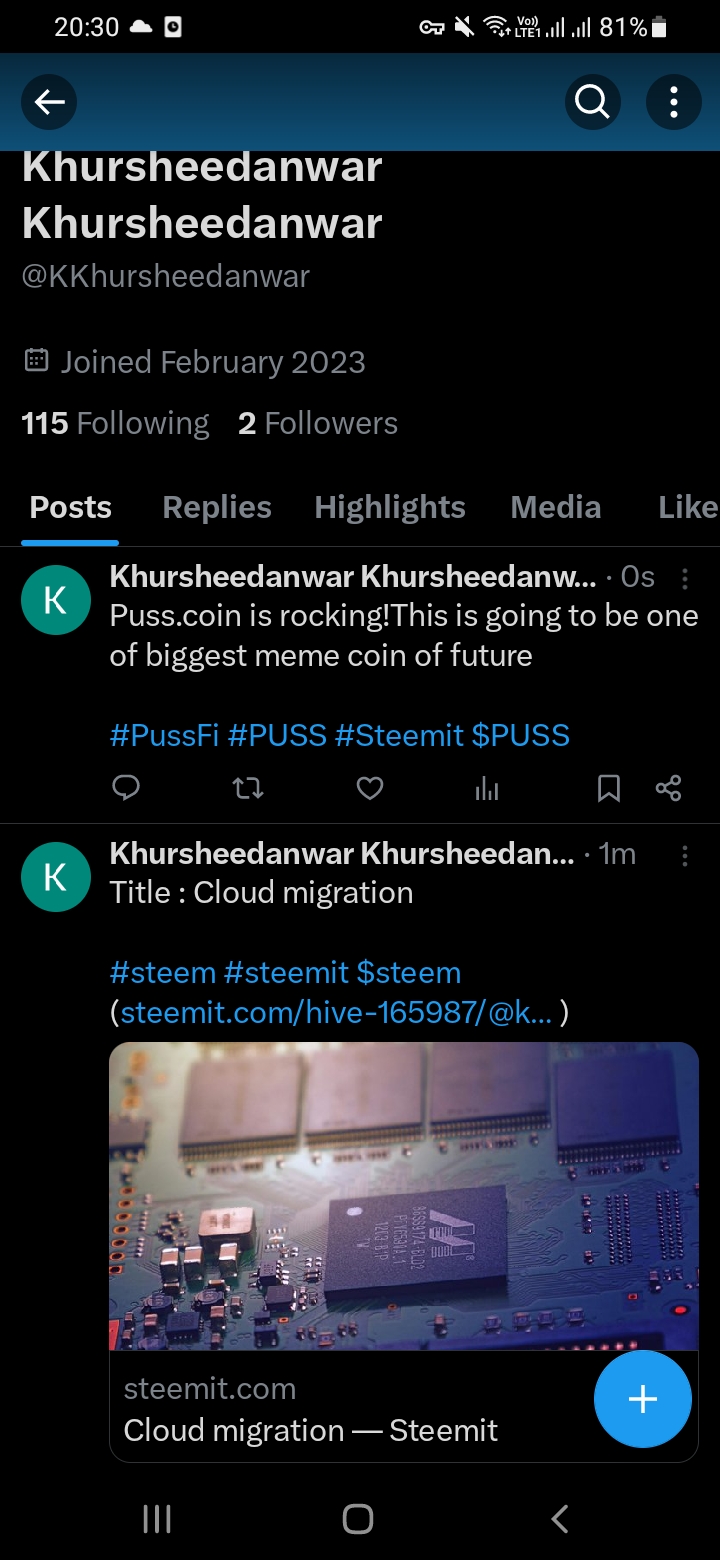
Task: Open more options for Puss.coin post
Action: click(x=685, y=578)
